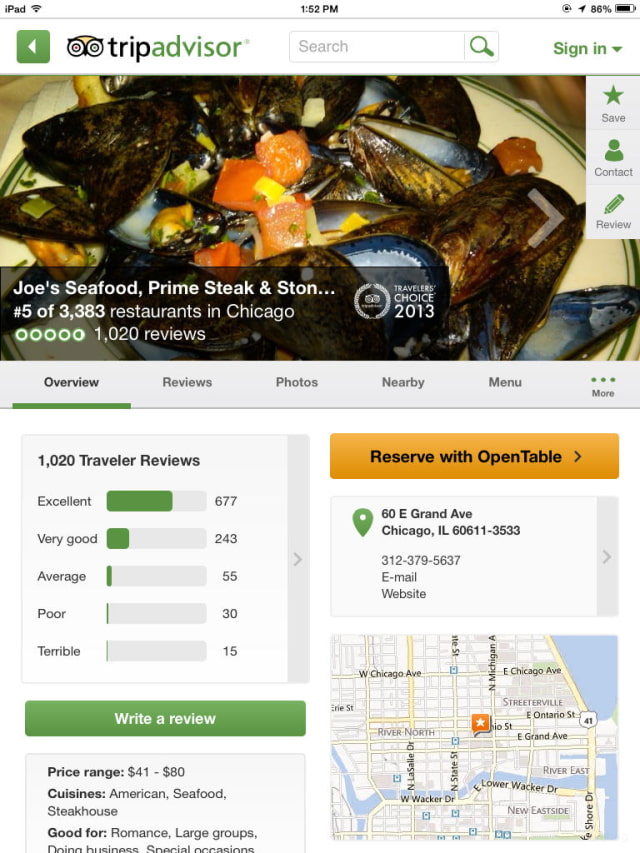Viewport: 640px width, 853px height.
Task: Switch to the Menu tab
Action: click(x=505, y=382)
